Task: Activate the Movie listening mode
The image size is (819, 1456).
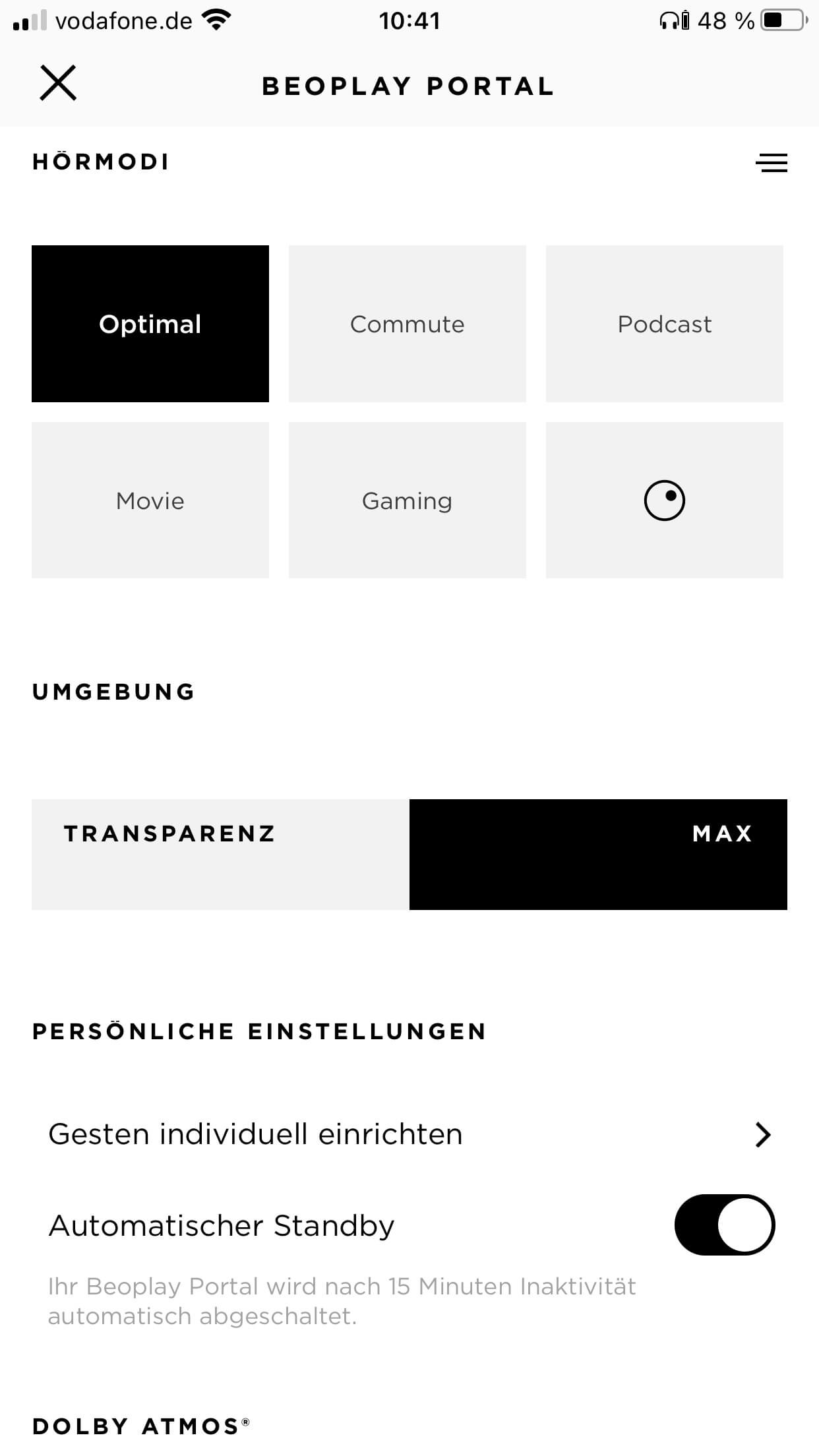Action: (x=150, y=501)
